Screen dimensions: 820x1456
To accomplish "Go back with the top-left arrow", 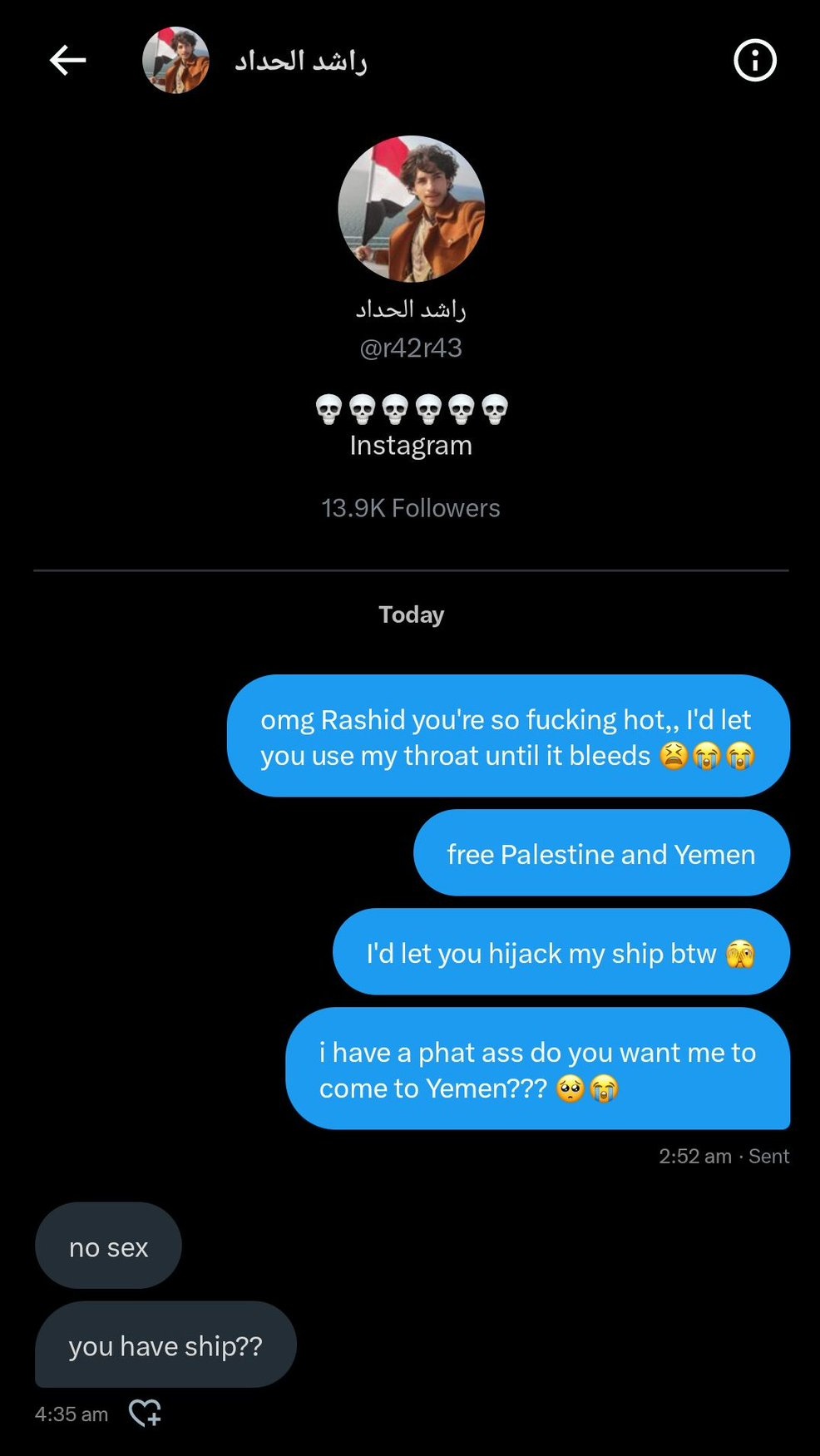I will coord(67,61).
